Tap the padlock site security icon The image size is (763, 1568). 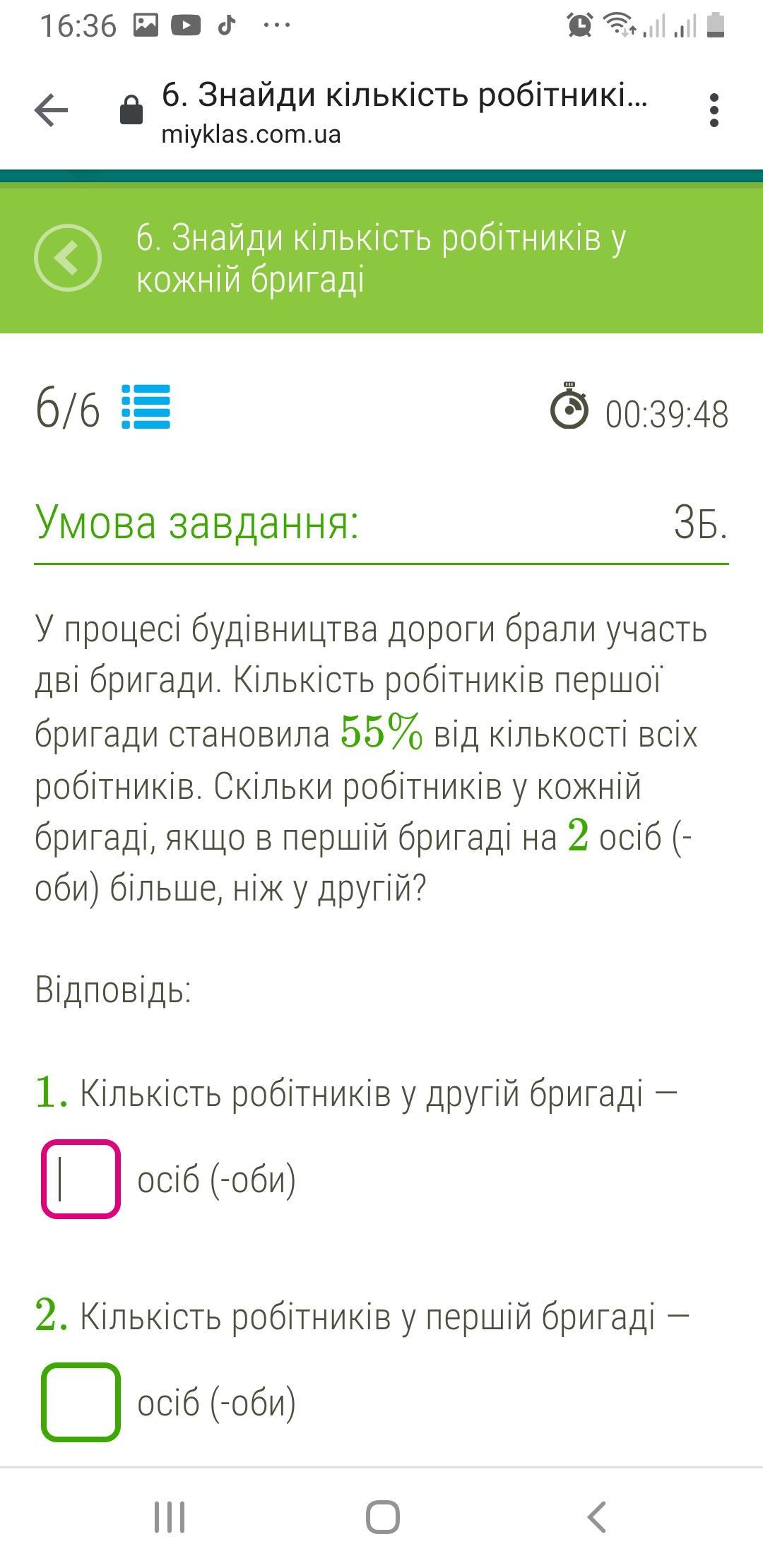[131, 109]
